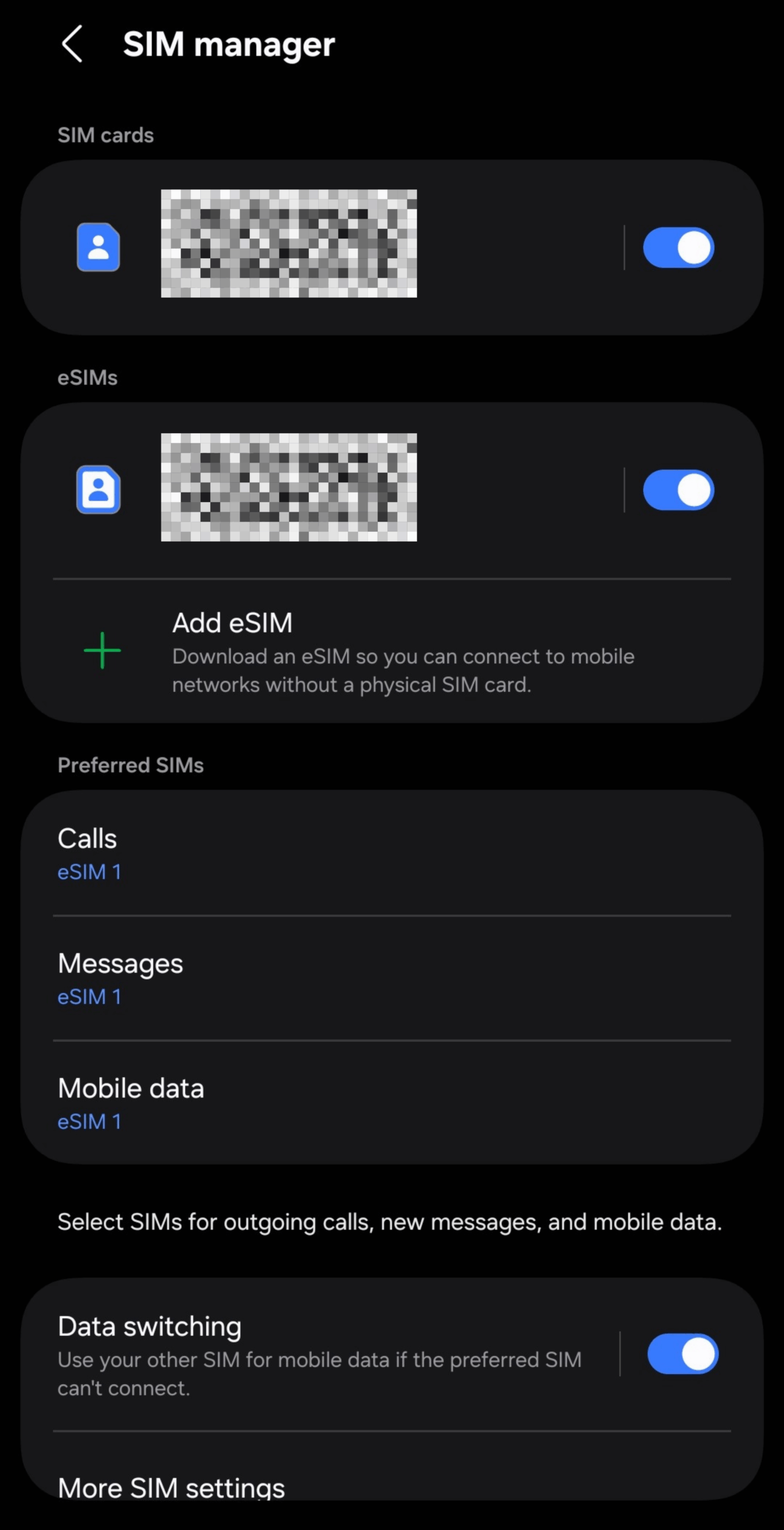Choose preferred SIM for Calls
Screen dimensions: 784x1530
coord(391,853)
